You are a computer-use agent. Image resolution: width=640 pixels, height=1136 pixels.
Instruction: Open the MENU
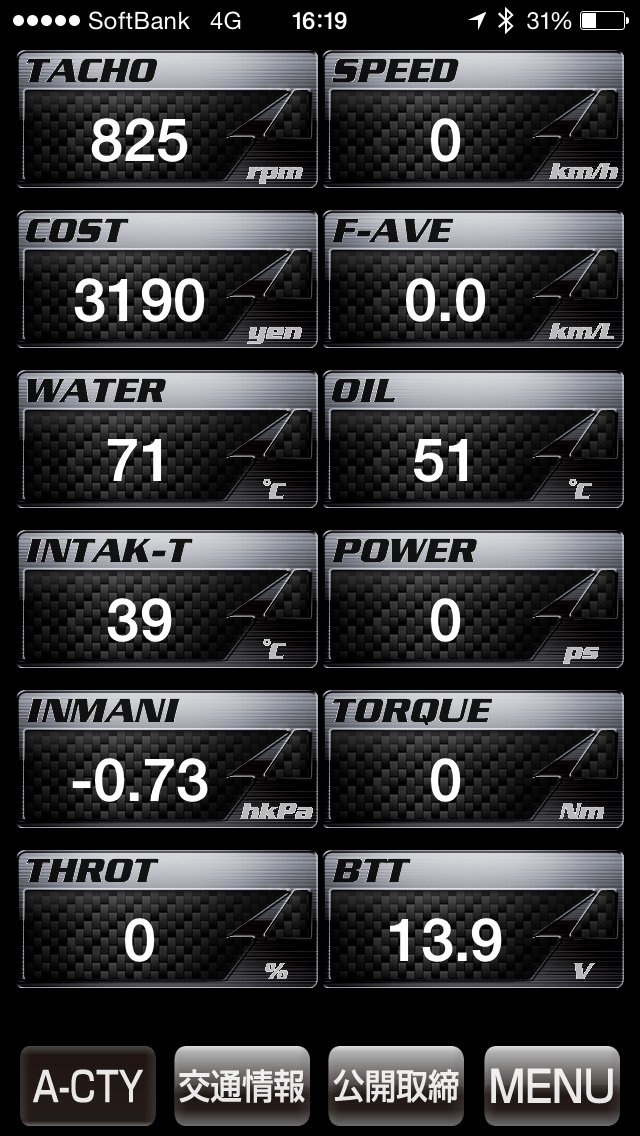coord(551,1086)
